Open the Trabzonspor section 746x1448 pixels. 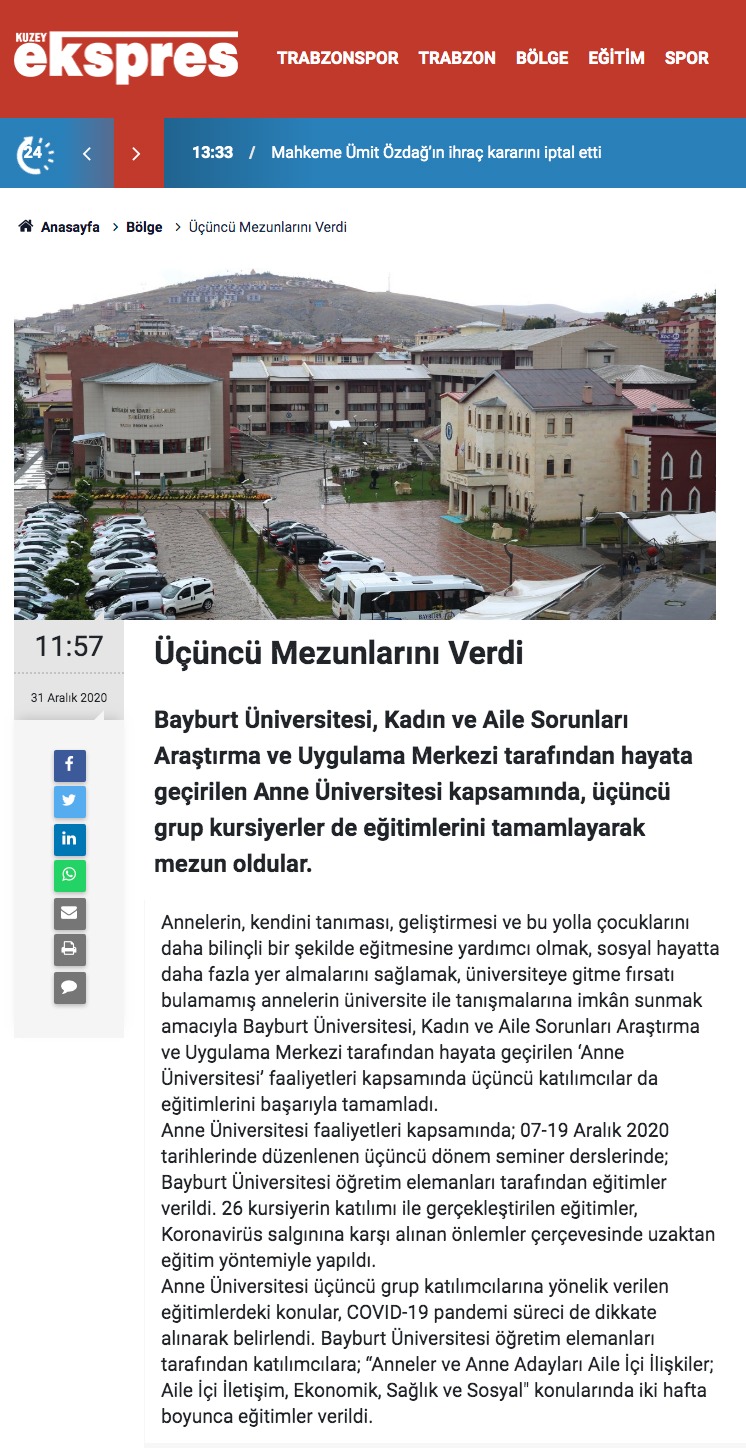tap(338, 58)
